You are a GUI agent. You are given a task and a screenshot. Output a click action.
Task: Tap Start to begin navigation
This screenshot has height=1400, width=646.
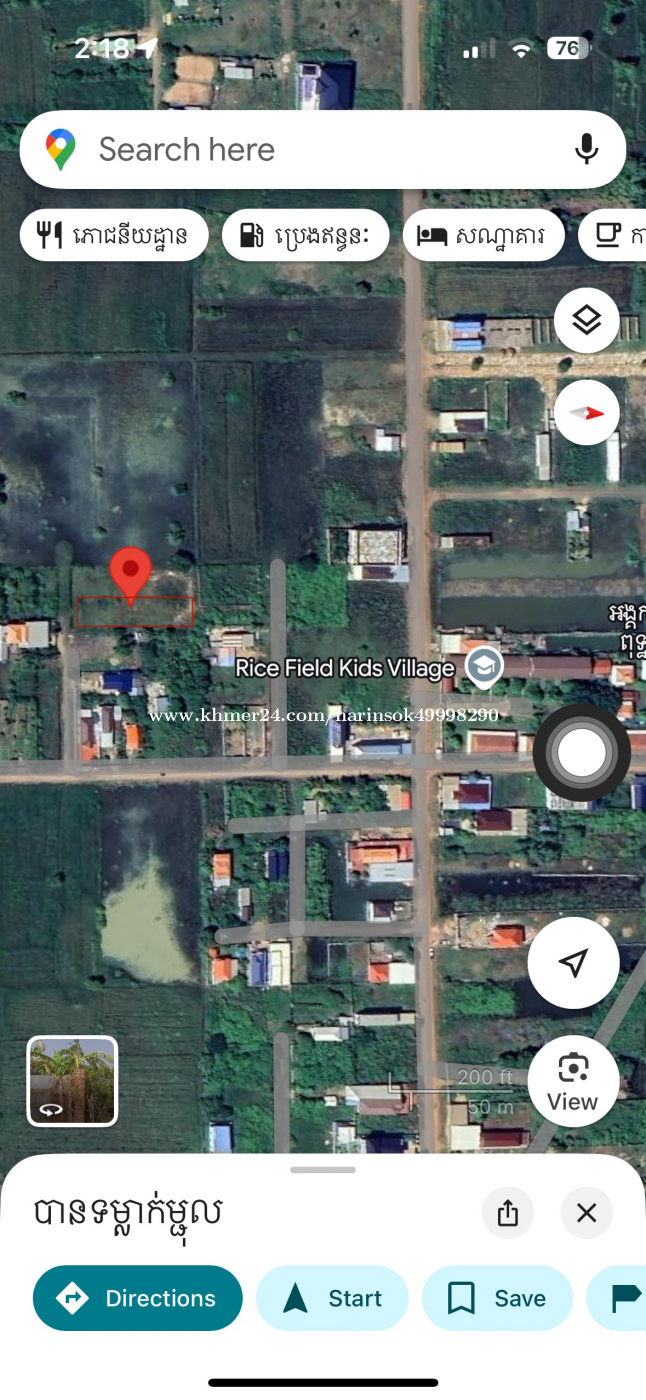pos(332,1298)
